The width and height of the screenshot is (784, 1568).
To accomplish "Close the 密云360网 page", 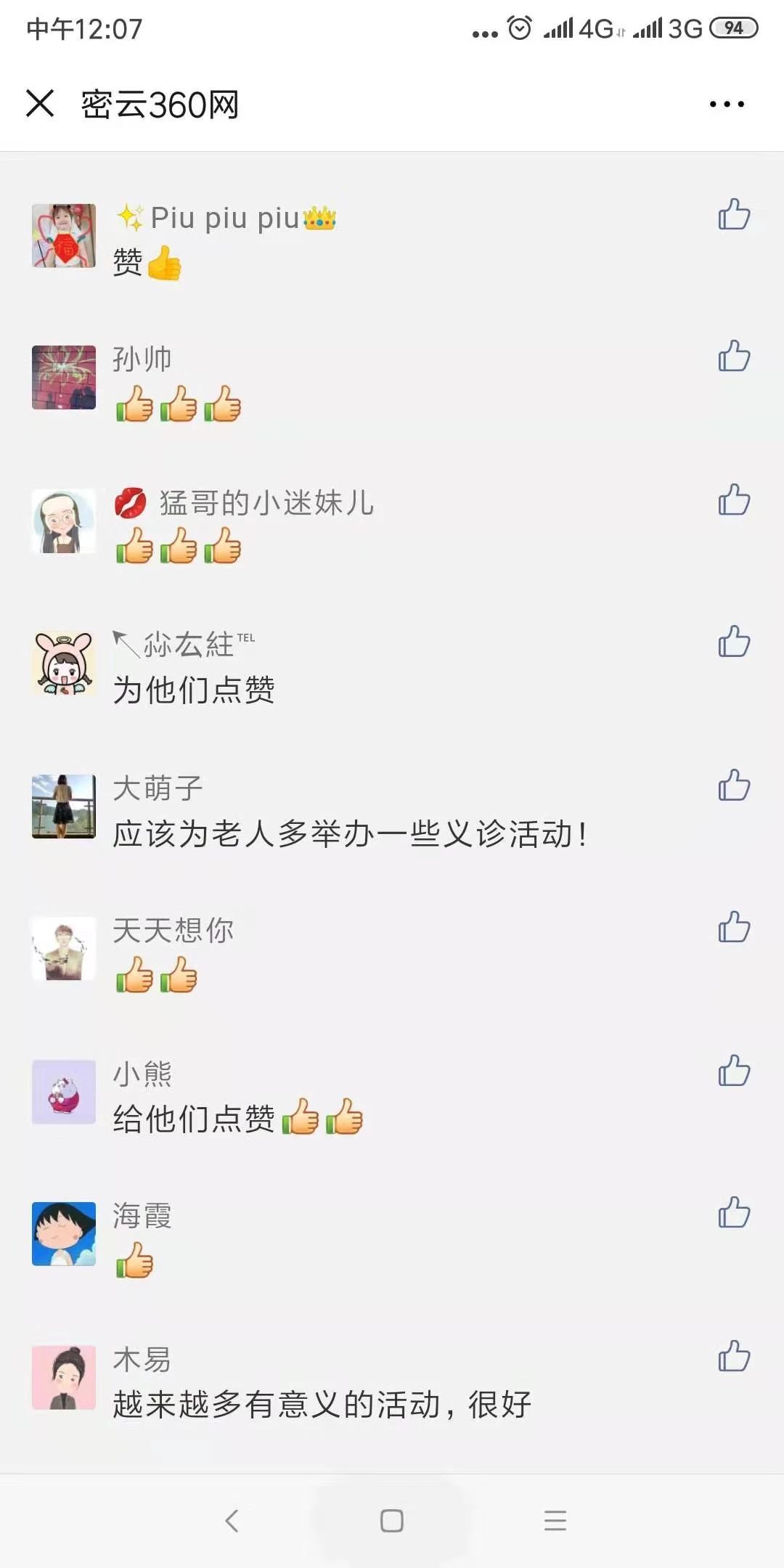I will coord(40,103).
